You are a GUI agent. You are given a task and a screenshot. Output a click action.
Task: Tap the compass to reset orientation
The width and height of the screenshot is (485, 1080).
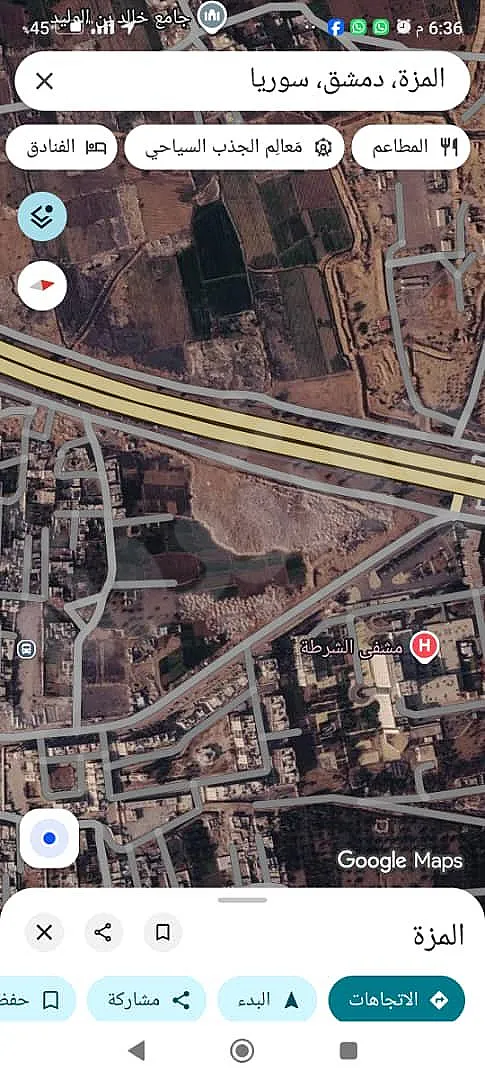(42, 286)
